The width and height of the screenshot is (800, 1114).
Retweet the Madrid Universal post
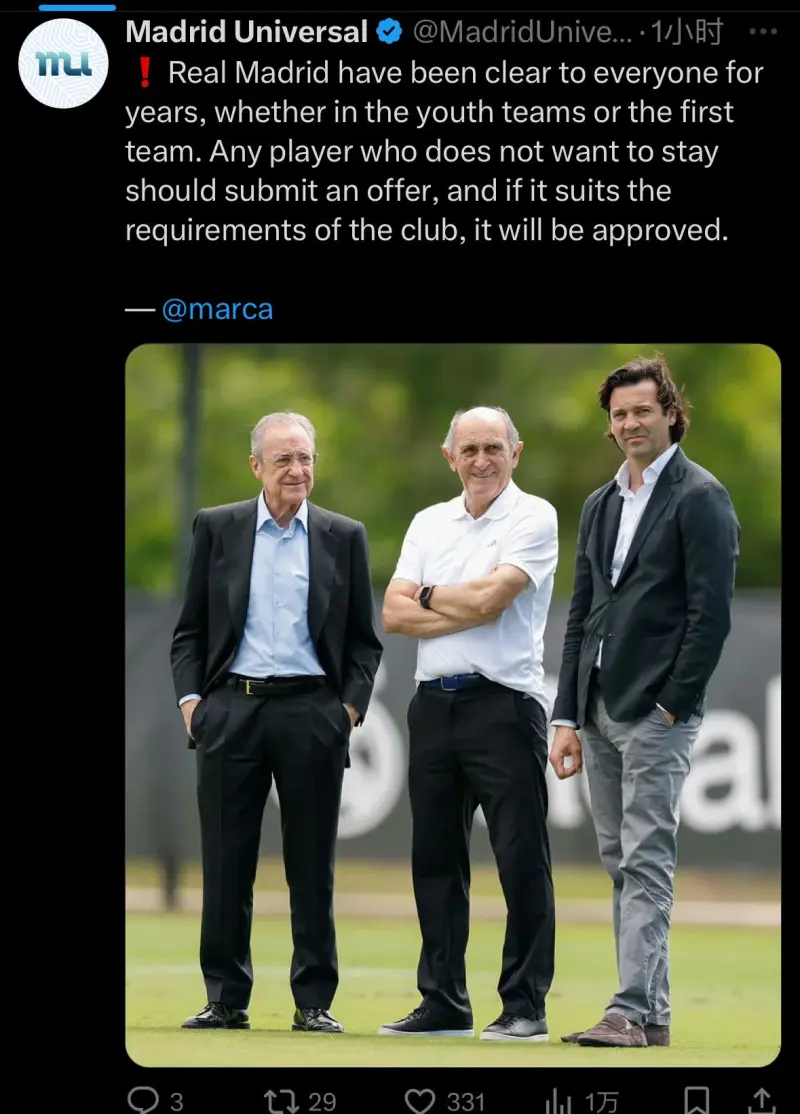pos(281,1100)
